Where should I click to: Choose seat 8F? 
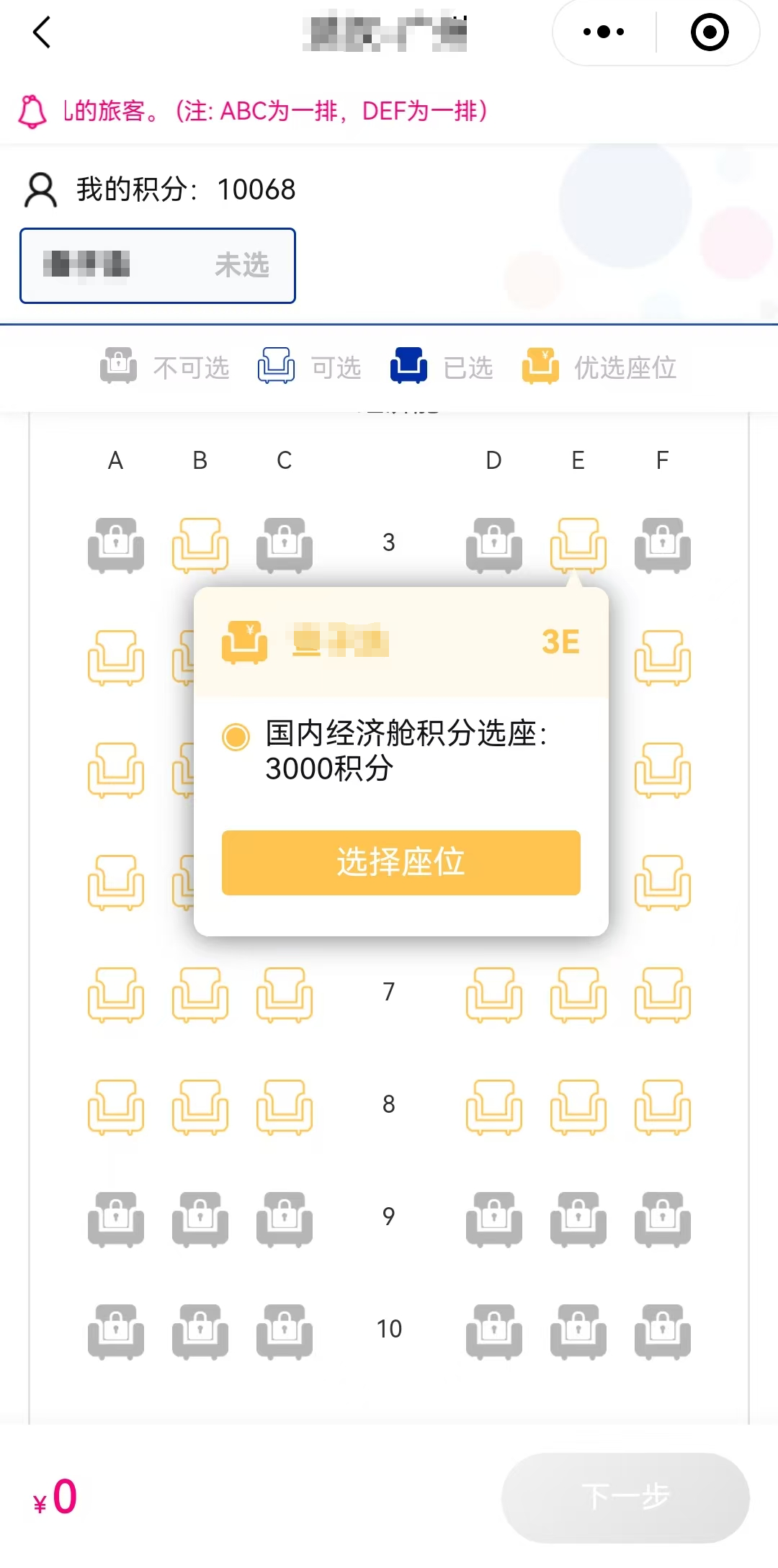[662, 1107]
